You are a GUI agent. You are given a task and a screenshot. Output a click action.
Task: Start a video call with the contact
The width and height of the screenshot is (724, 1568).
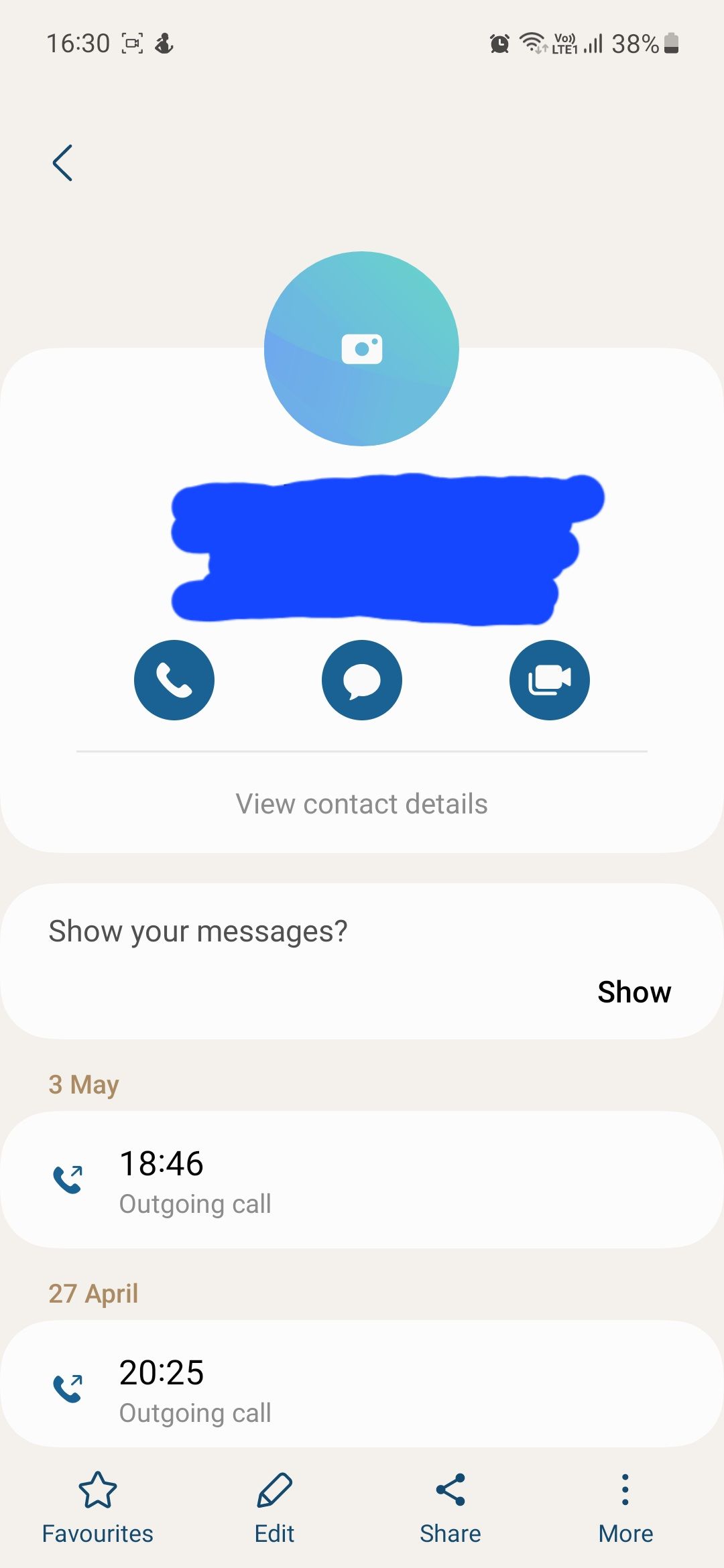pyautogui.click(x=549, y=679)
